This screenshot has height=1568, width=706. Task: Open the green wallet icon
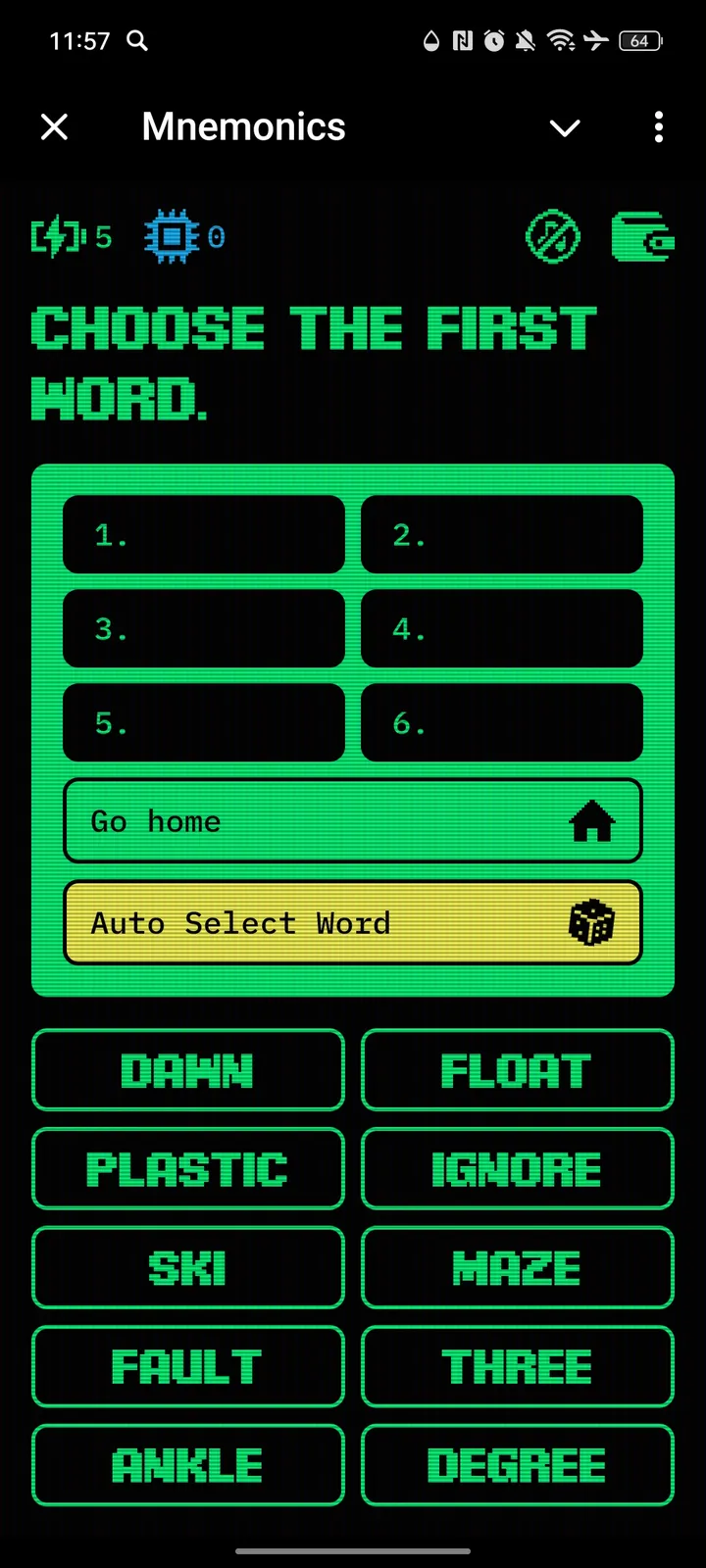pyautogui.click(x=643, y=236)
